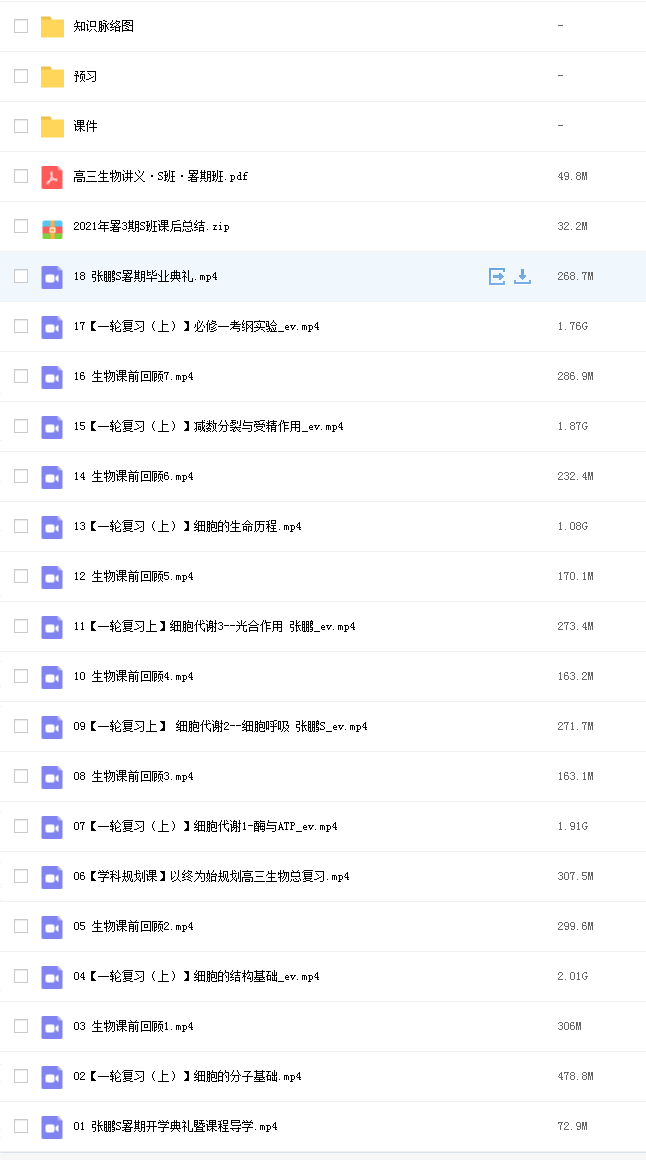This screenshot has width=646, height=1160.
Task: Share the 18 张鹏S暑期毕业典礼.mp4 file
Action: tap(497, 276)
